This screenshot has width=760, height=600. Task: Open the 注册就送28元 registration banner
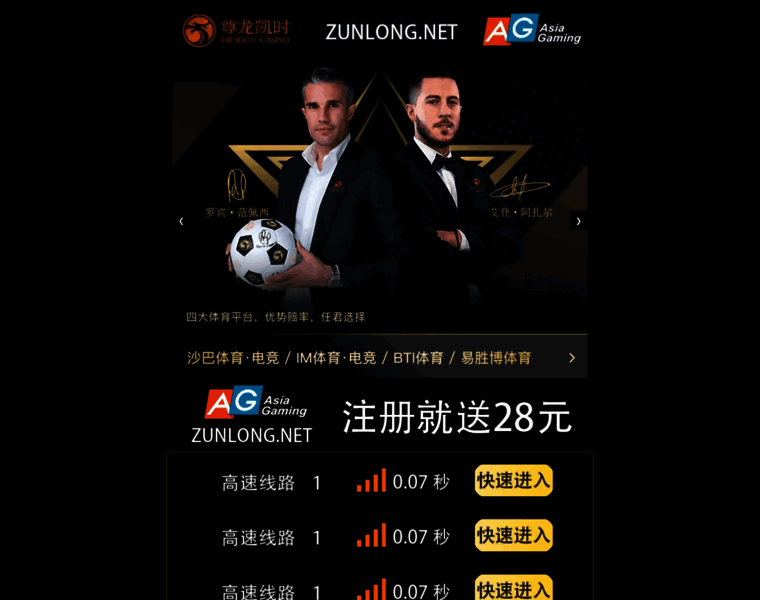(456, 417)
